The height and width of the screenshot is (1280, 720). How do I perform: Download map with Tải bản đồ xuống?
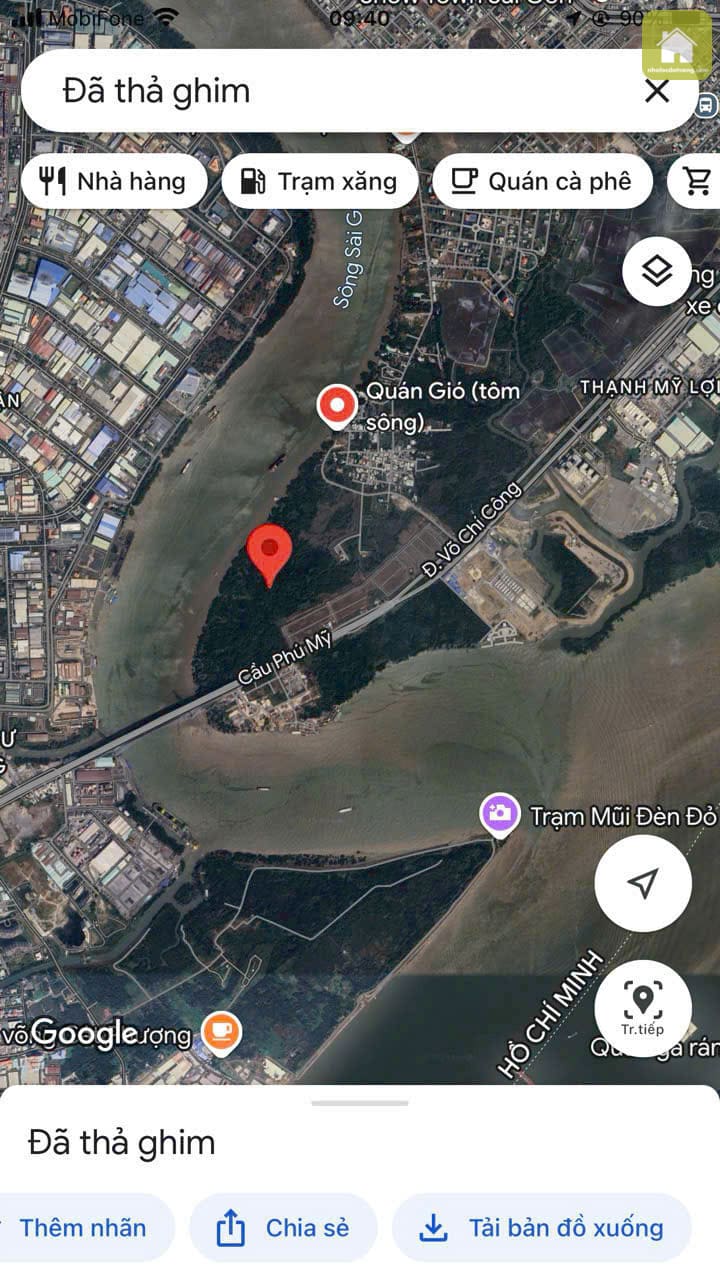pos(542,1228)
